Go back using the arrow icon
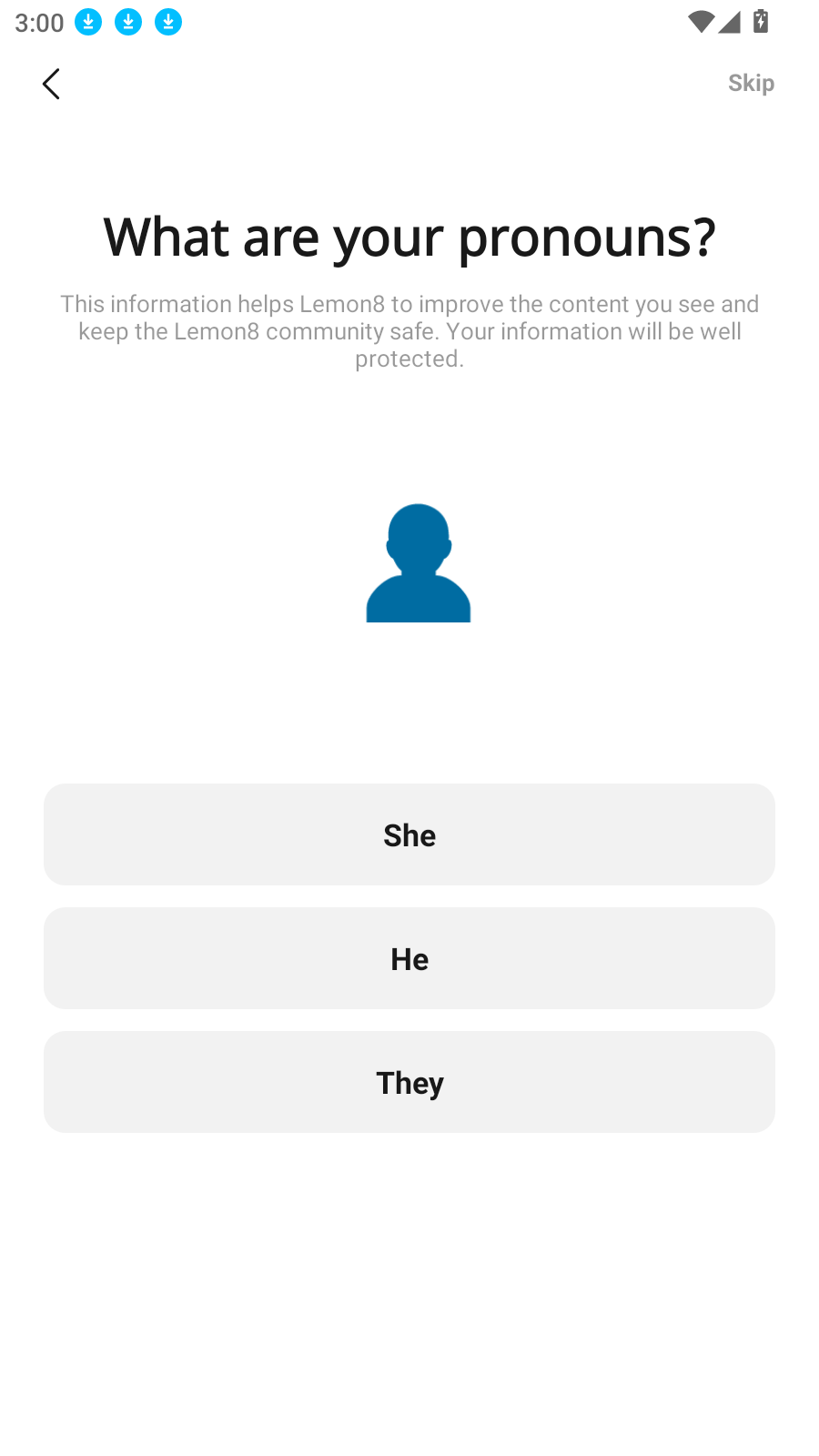Image resolution: width=819 pixels, height=1456 pixels. coord(51,84)
